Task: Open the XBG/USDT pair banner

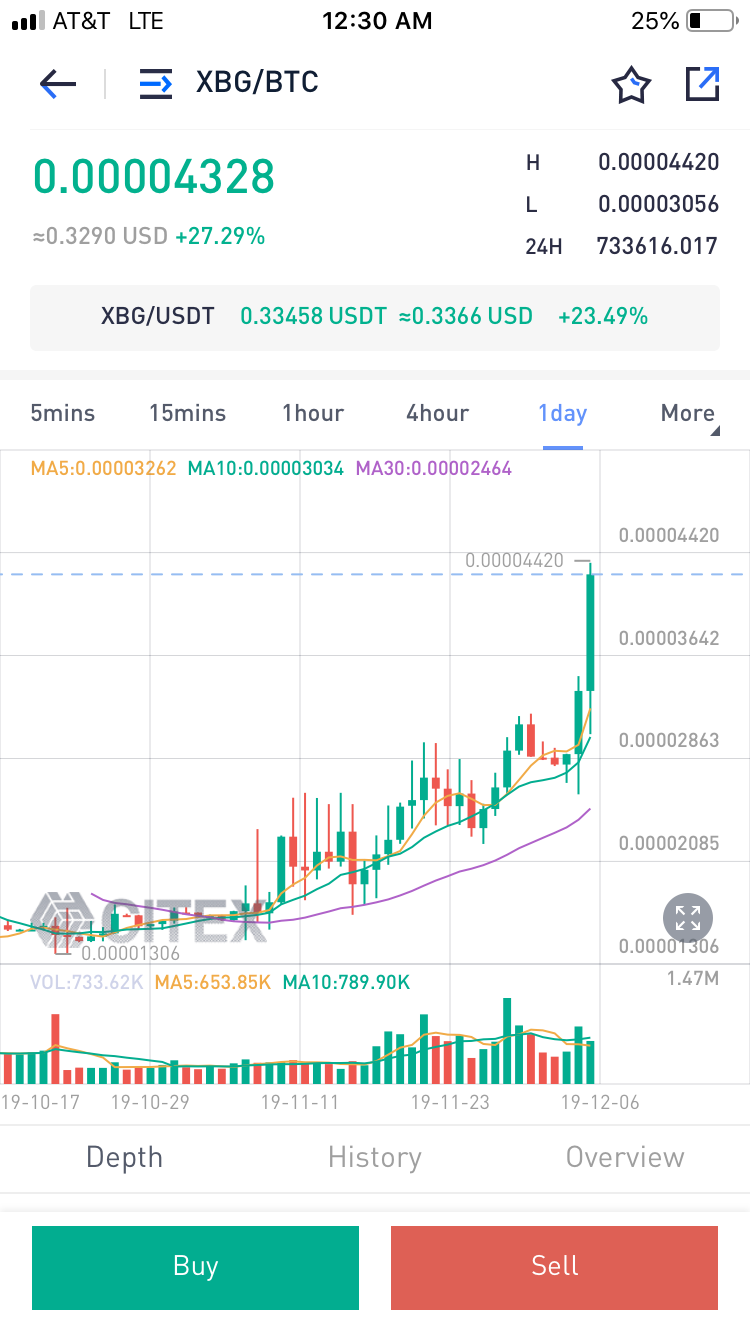Action: 375,317
